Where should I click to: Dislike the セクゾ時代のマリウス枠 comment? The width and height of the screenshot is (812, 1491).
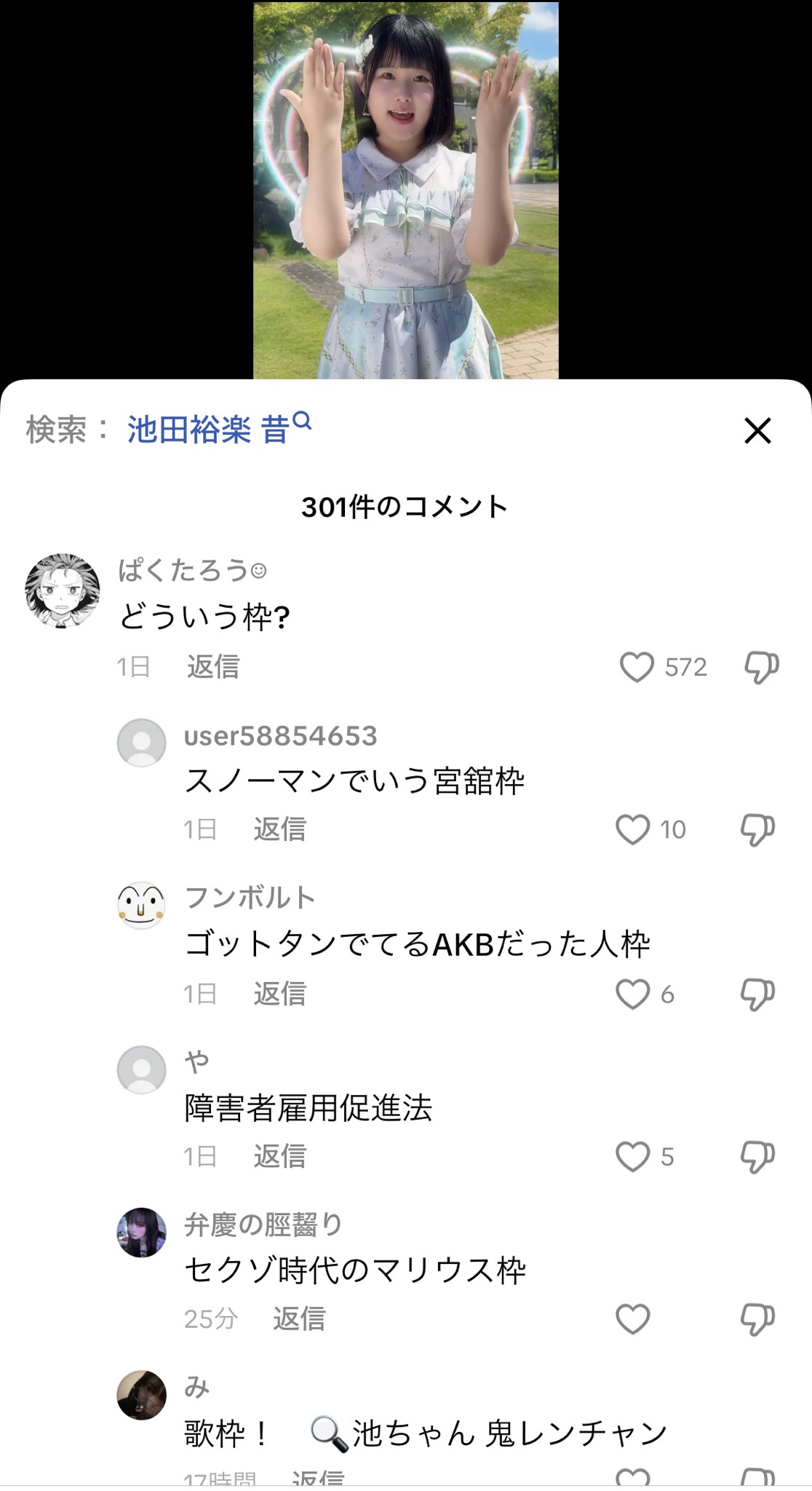pos(757,1318)
